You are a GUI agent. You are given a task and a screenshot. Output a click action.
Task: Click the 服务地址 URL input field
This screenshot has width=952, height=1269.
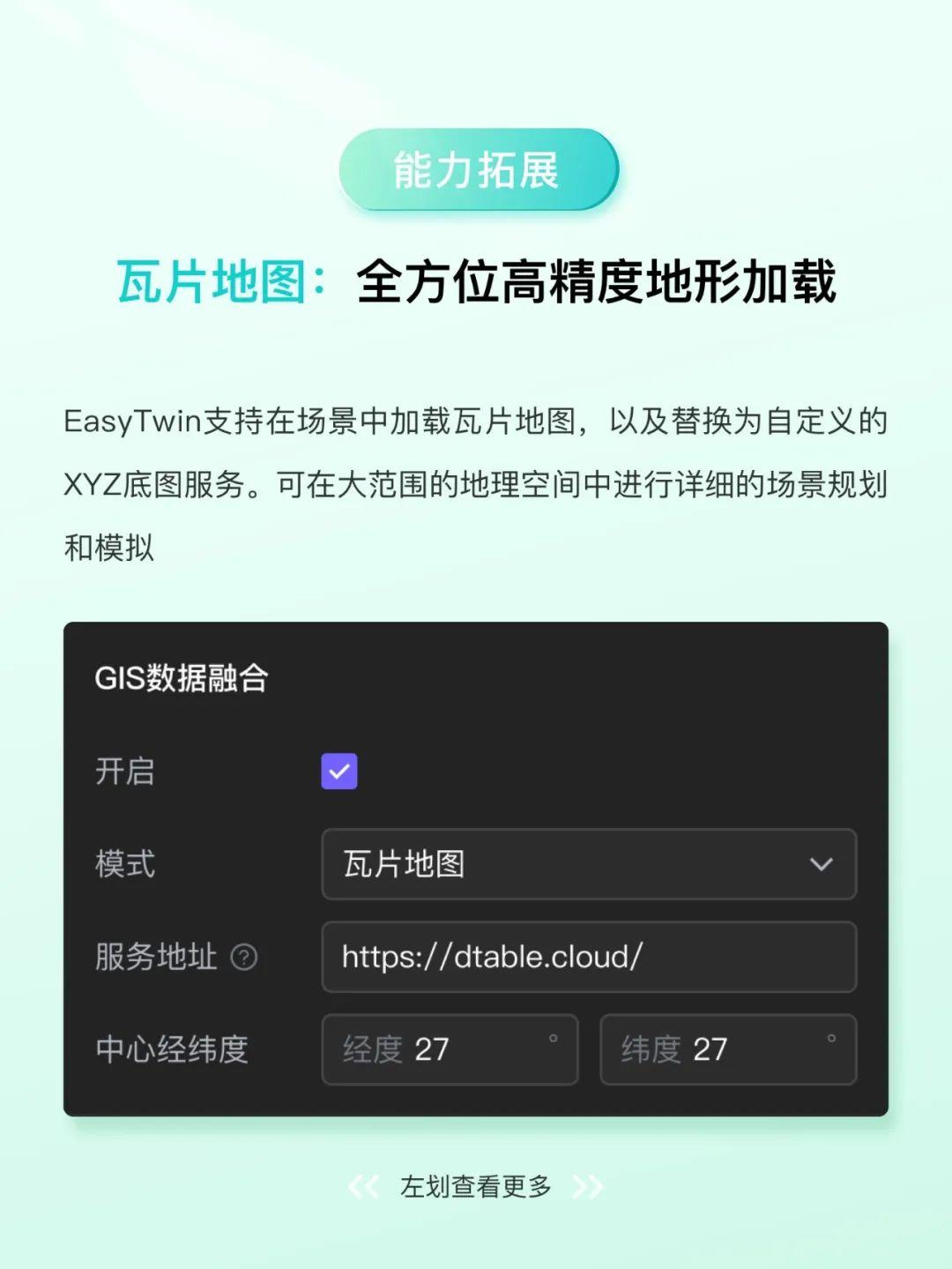point(589,959)
